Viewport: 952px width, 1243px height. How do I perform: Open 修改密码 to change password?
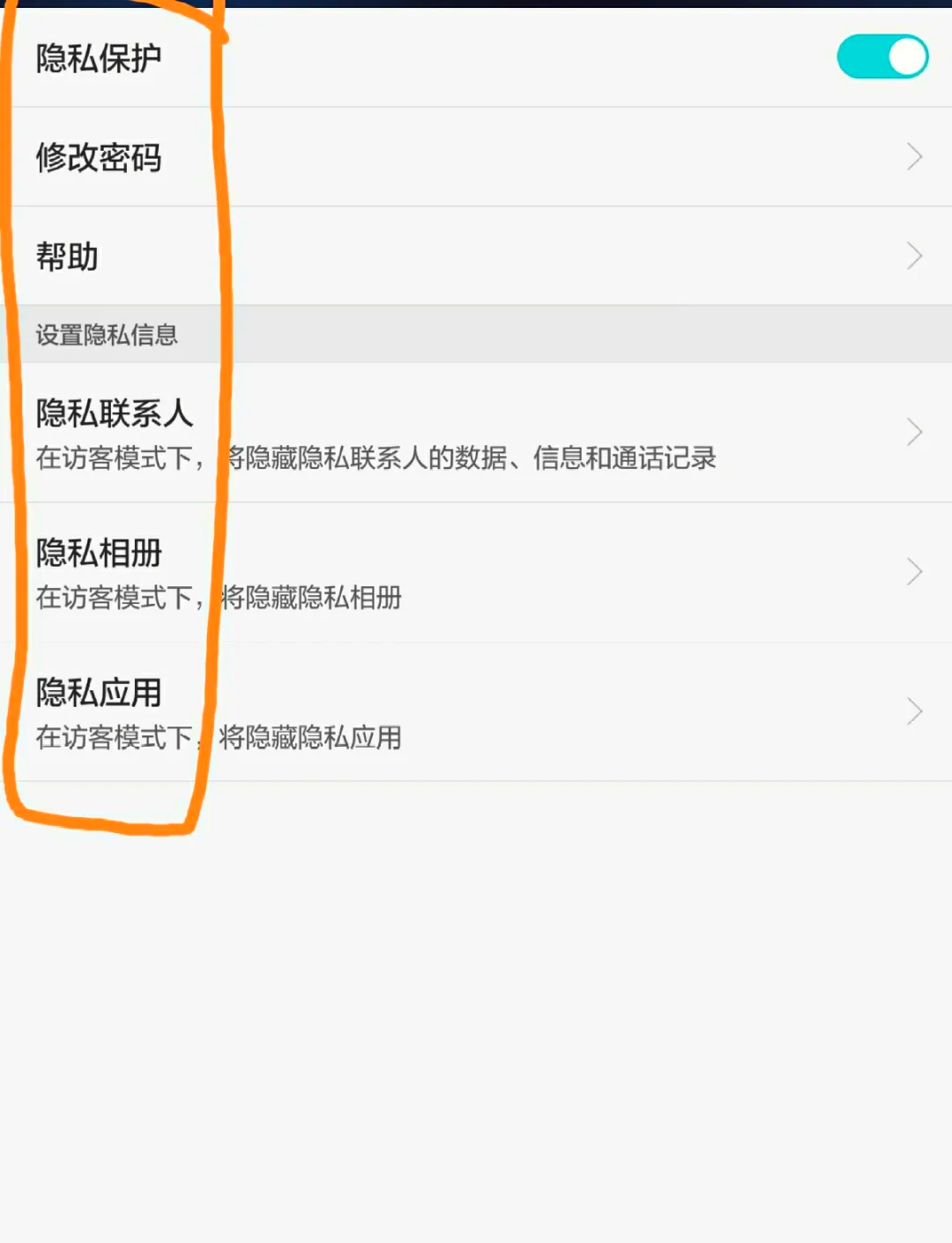click(476, 157)
